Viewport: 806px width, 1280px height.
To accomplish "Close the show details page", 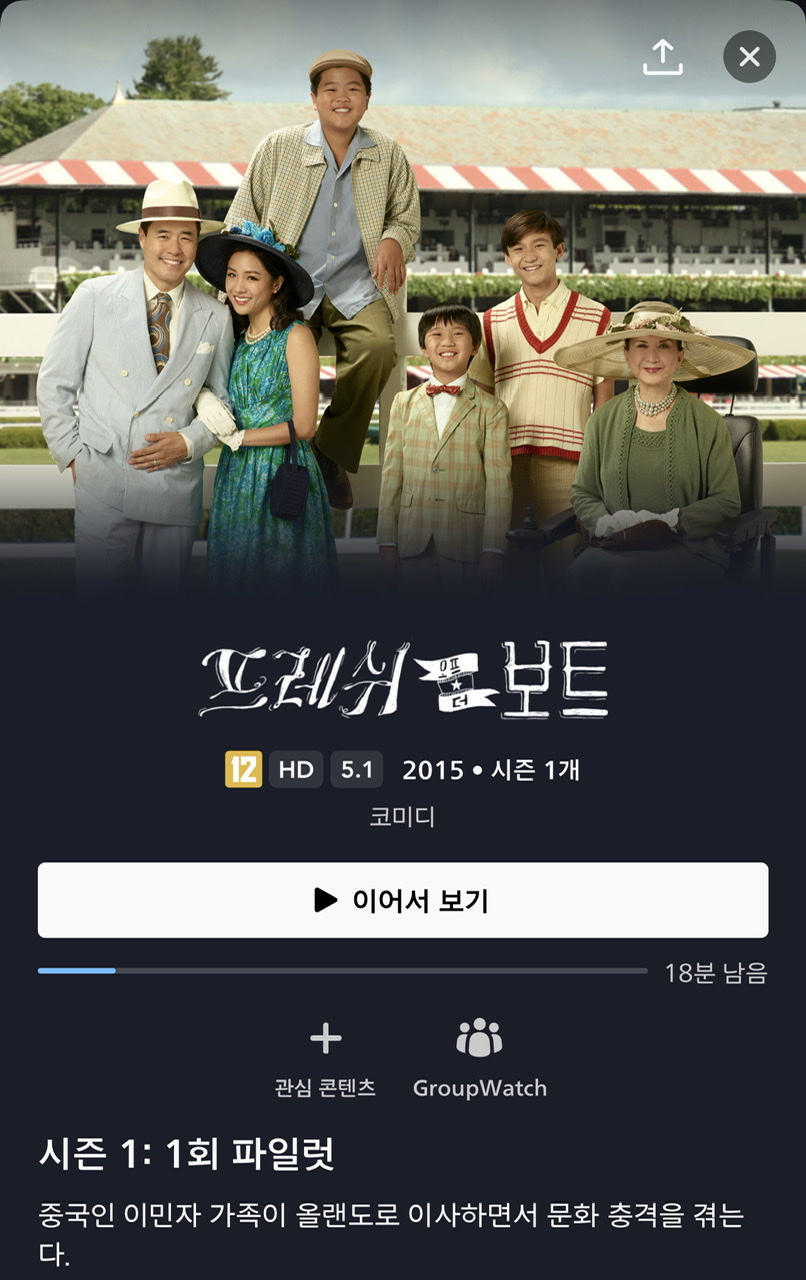I will 749,57.
